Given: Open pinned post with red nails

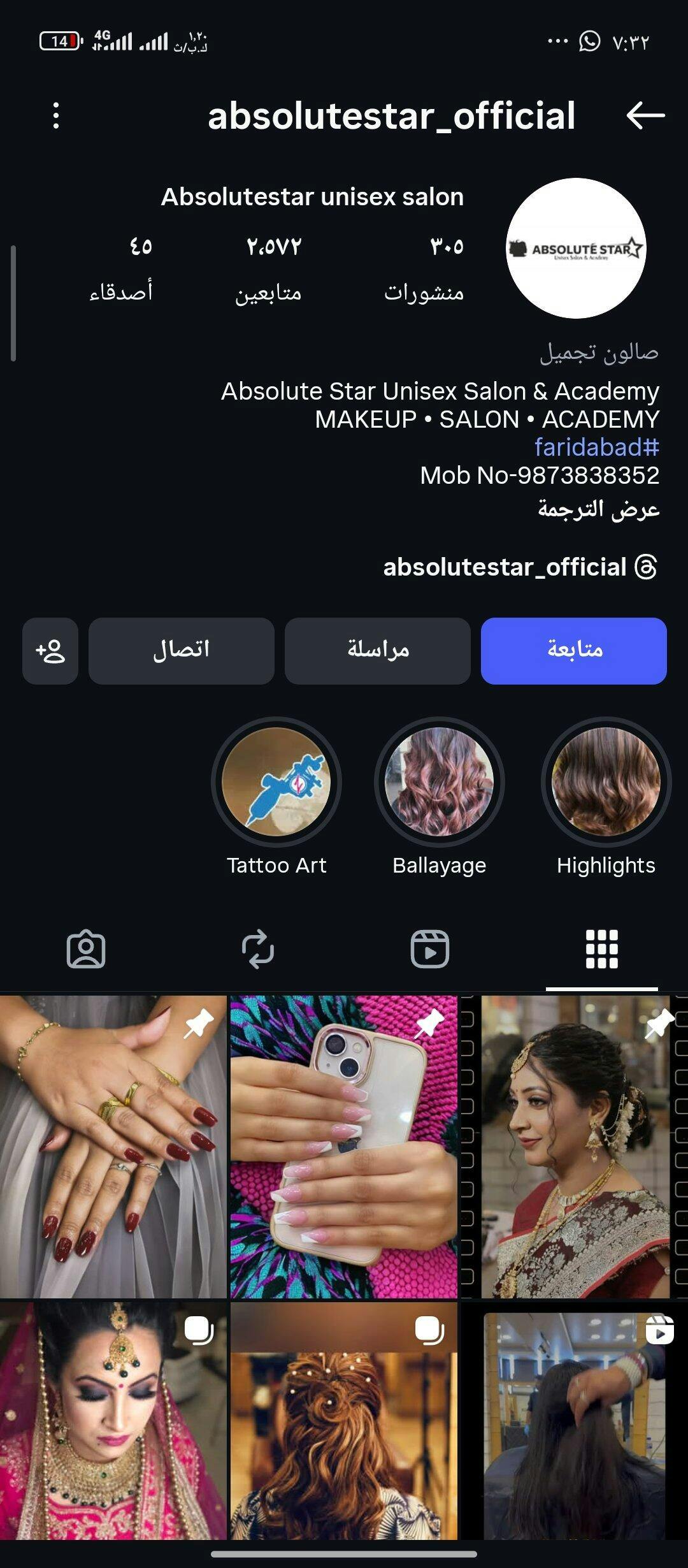Looking at the screenshot, I should (113, 1146).
